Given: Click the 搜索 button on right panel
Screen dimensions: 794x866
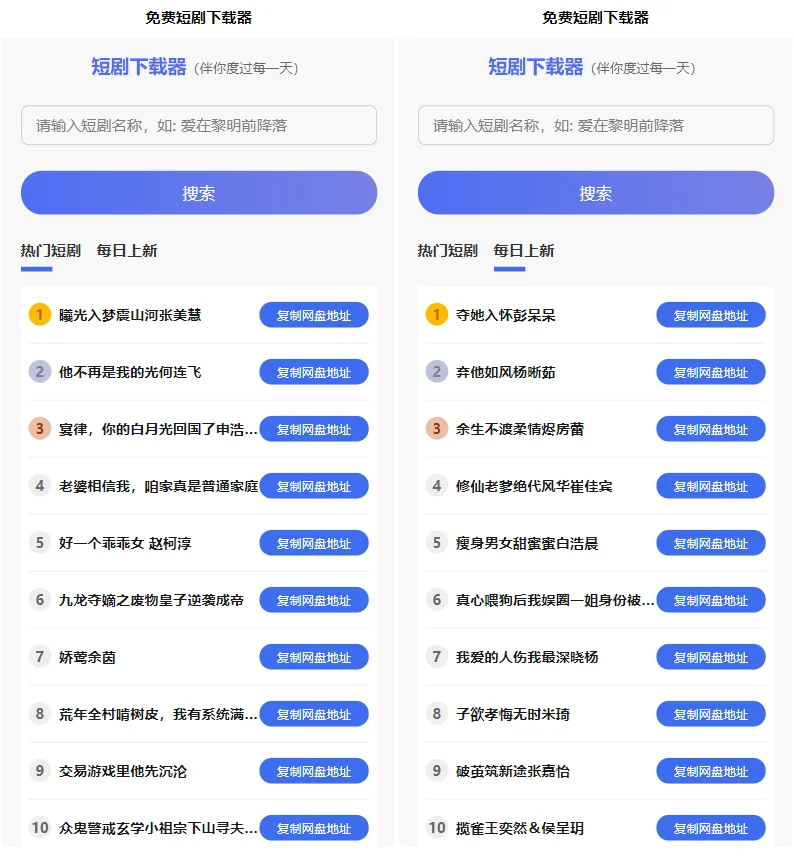Looking at the screenshot, I should (595, 192).
